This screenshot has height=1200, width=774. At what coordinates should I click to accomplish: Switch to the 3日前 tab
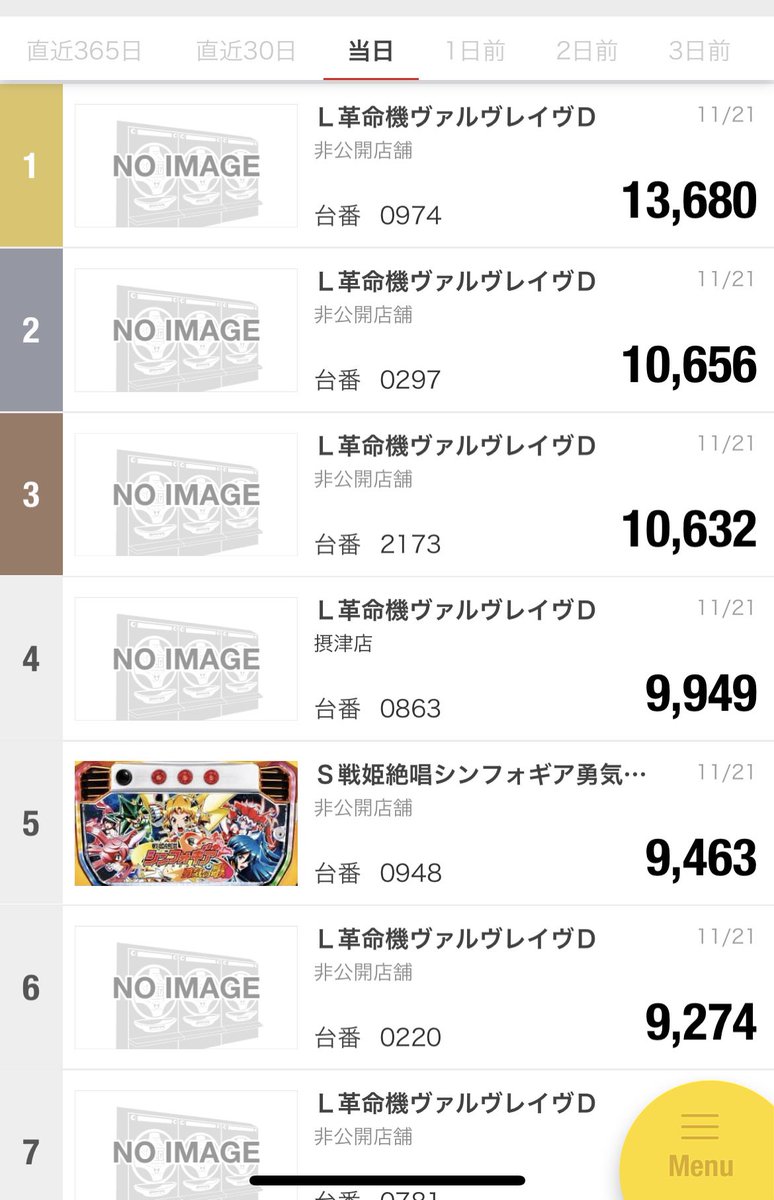tap(699, 51)
